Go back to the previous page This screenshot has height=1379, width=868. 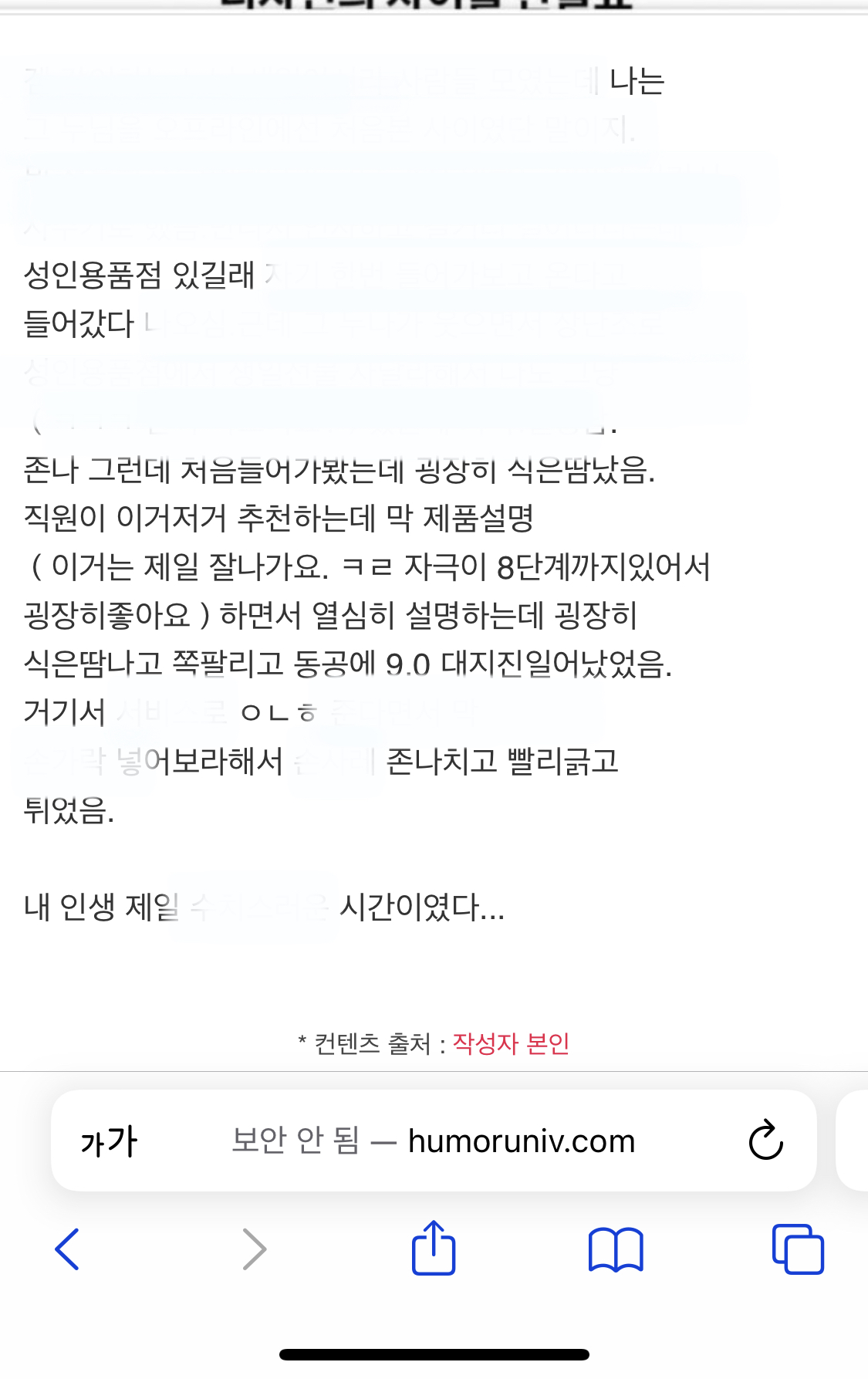click(x=67, y=1249)
